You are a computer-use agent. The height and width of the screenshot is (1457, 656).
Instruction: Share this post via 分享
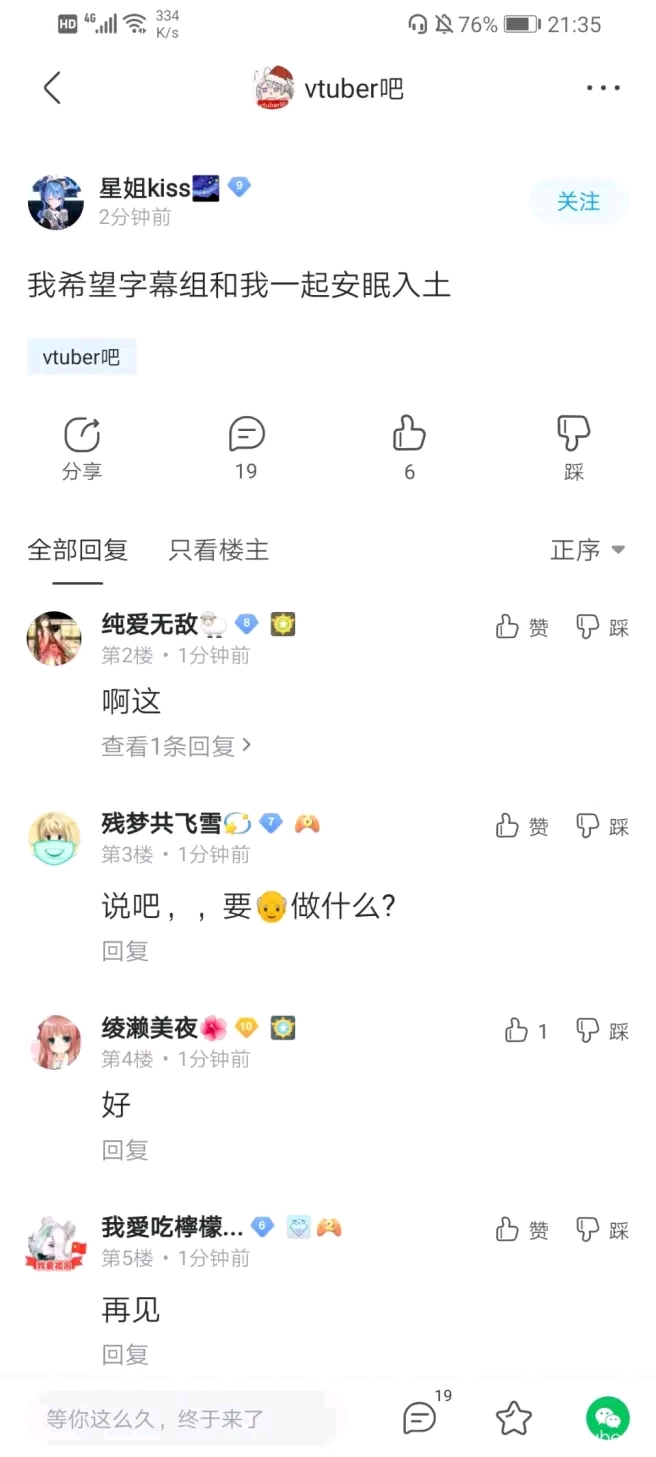coord(82,448)
